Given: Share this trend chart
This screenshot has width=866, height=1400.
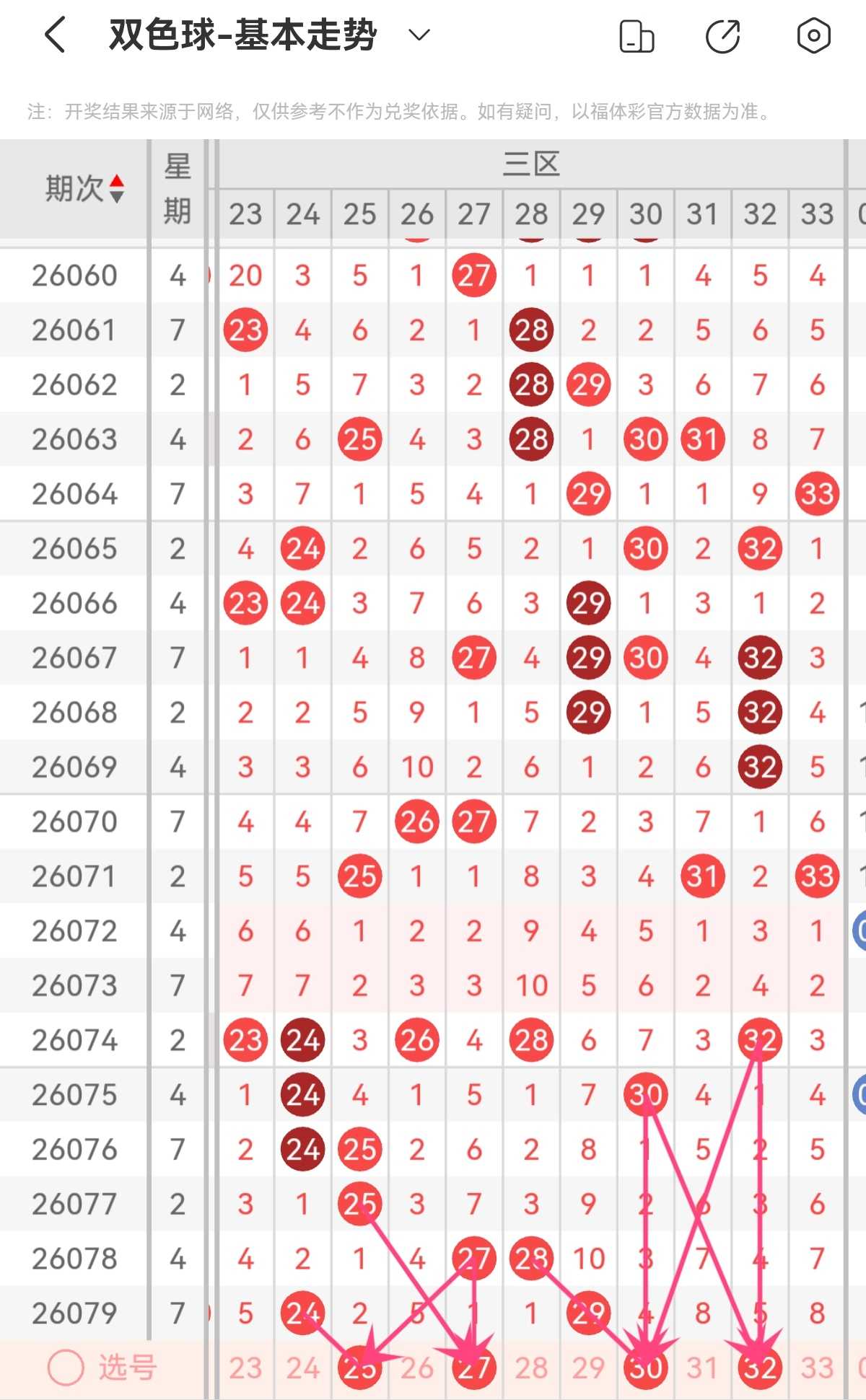Looking at the screenshot, I should (723, 36).
